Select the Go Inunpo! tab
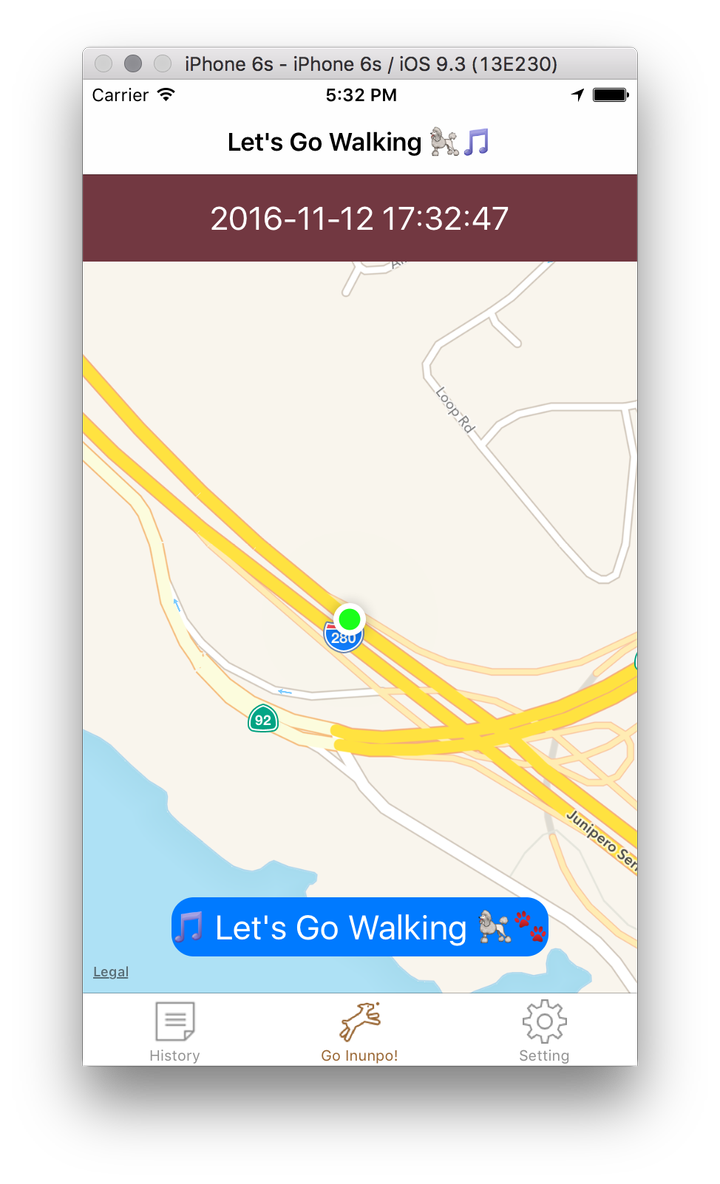Image resolution: width=720 pixels, height=1184 pixels. click(x=360, y=1032)
